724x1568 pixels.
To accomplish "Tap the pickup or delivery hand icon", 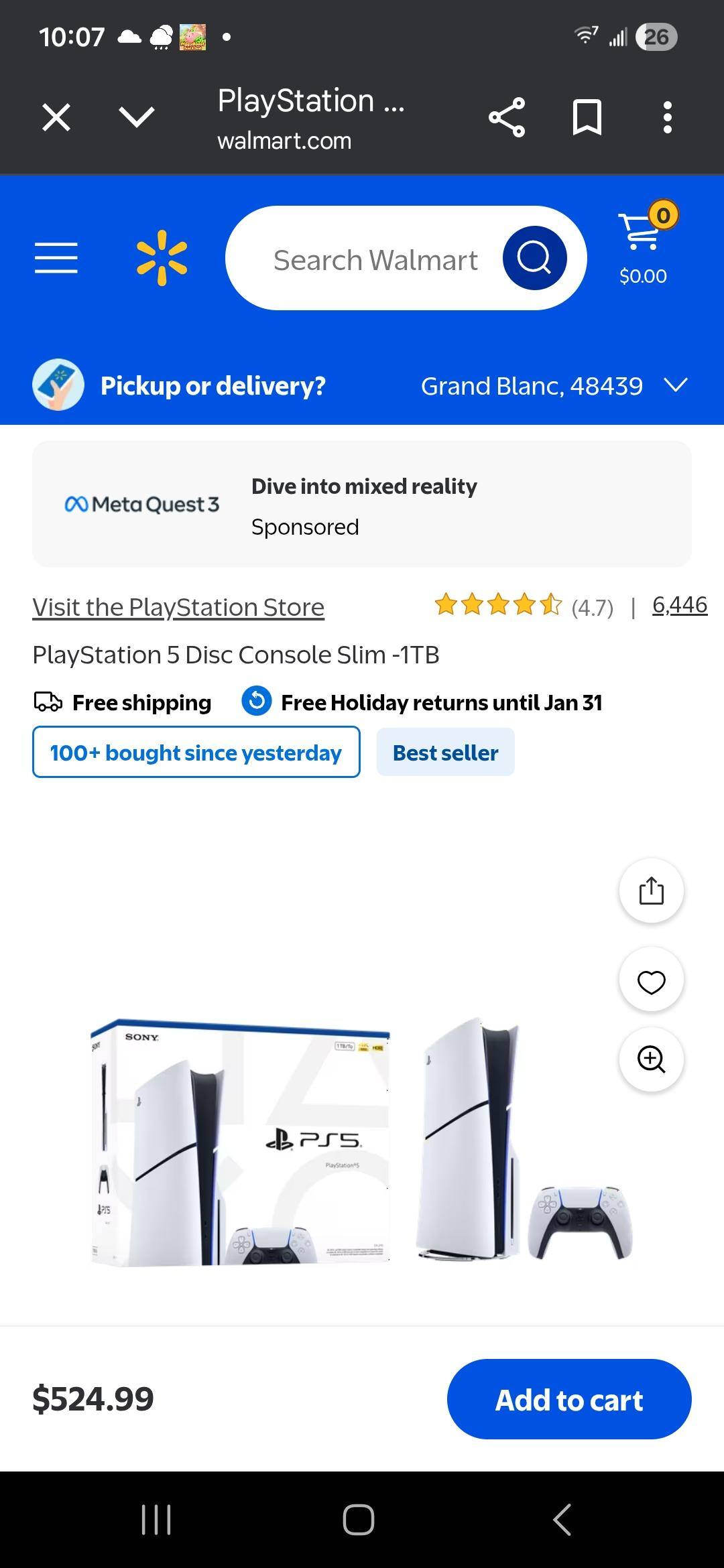I will pos(58,385).
